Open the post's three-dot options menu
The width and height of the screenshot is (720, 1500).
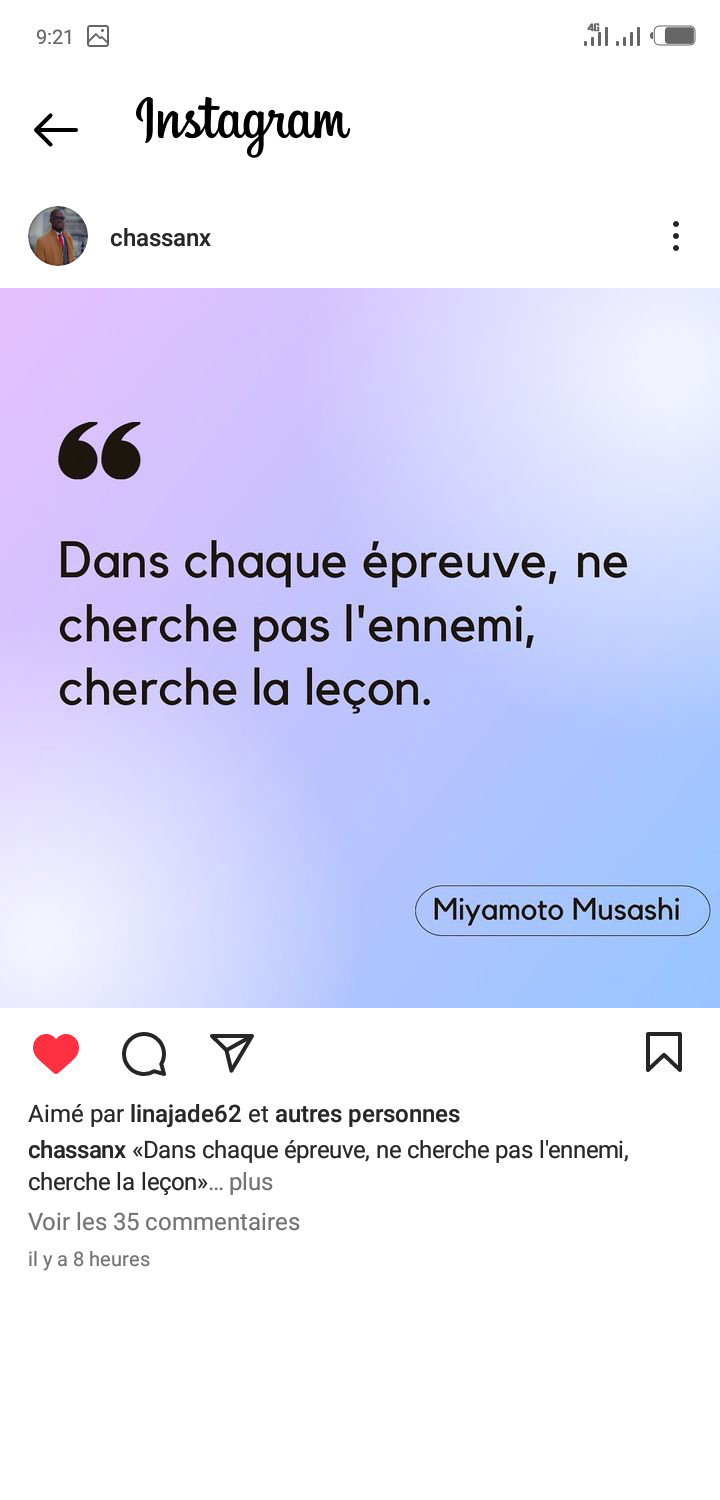click(x=676, y=237)
